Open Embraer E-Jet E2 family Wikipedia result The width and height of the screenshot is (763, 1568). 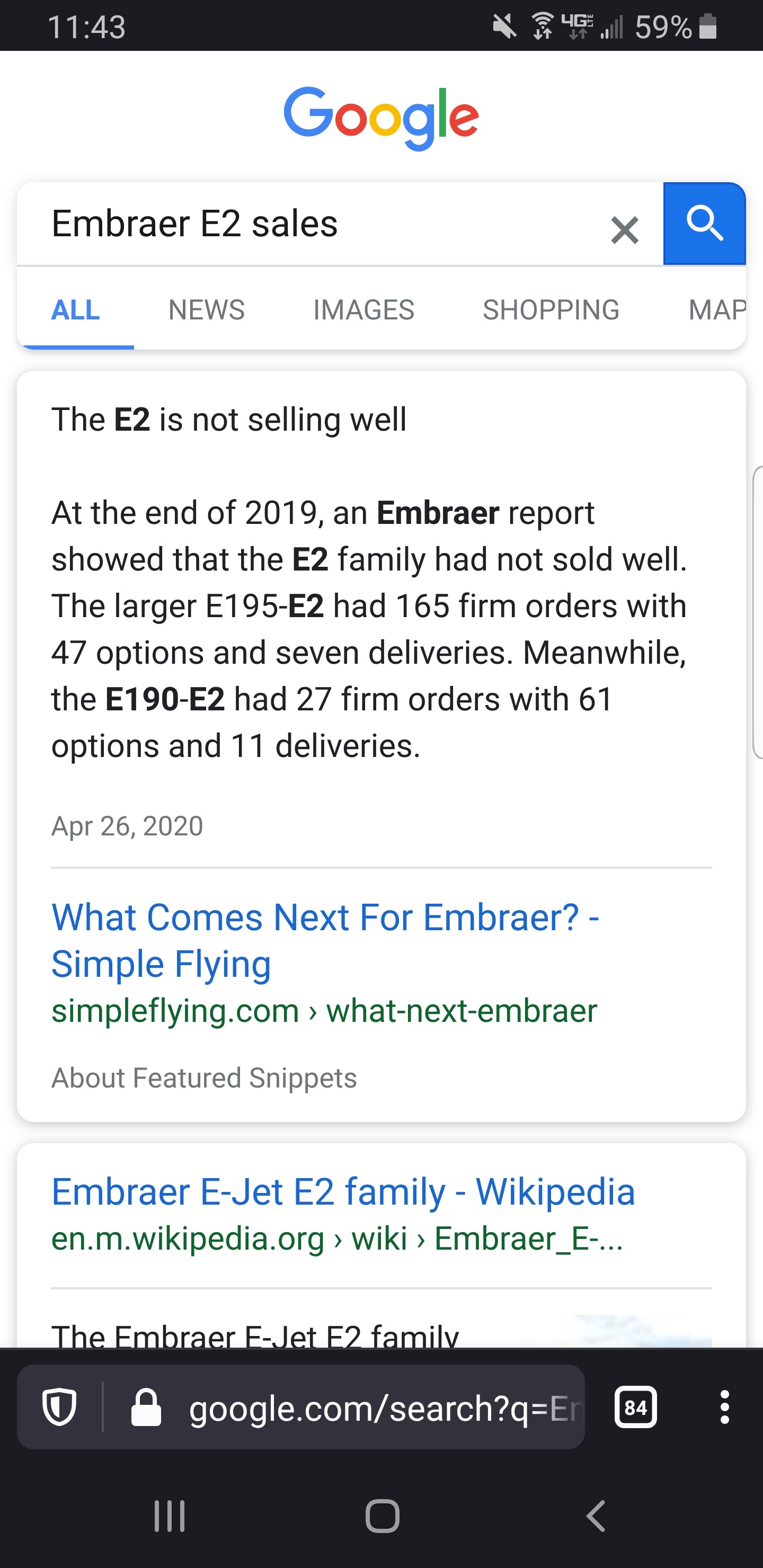(x=343, y=1191)
